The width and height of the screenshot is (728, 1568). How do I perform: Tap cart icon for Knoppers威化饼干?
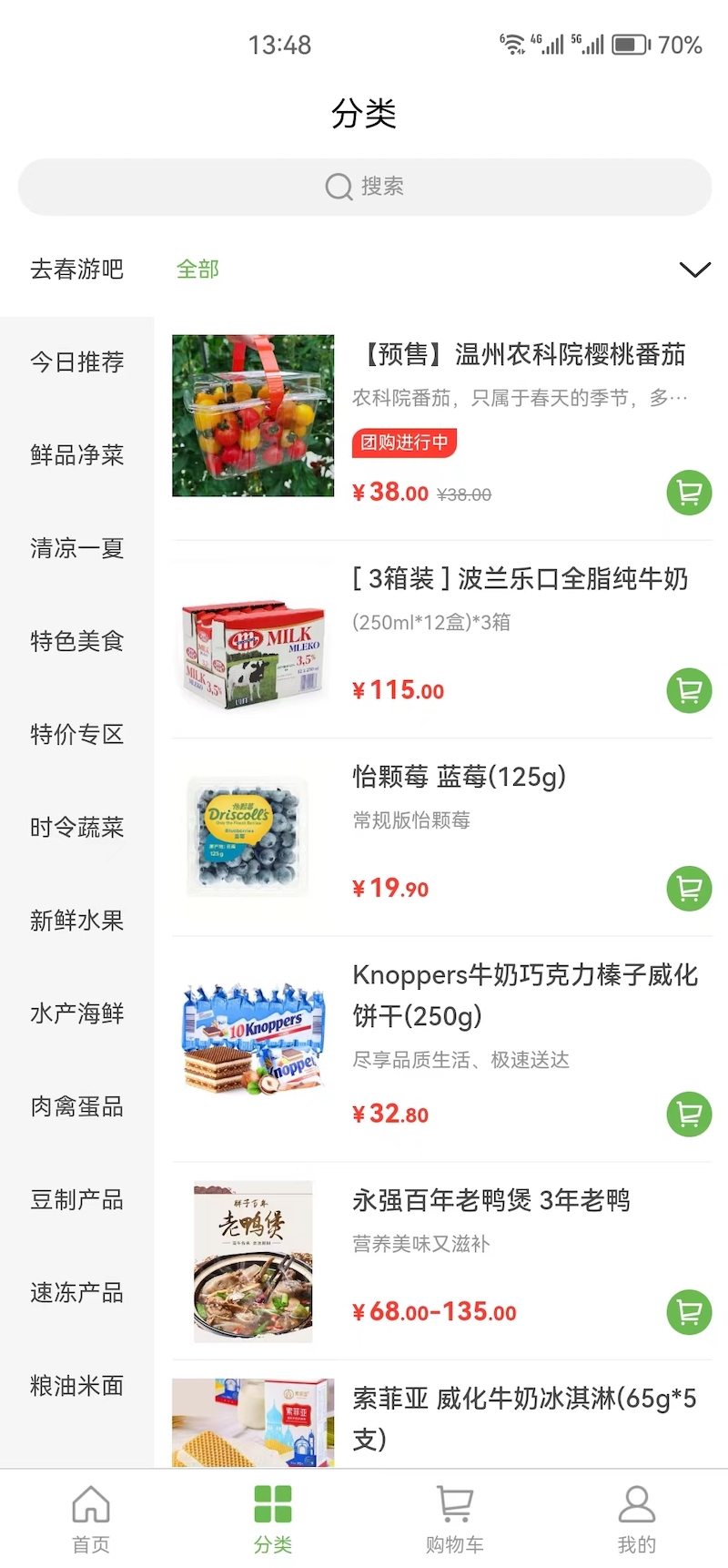[x=689, y=1115]
